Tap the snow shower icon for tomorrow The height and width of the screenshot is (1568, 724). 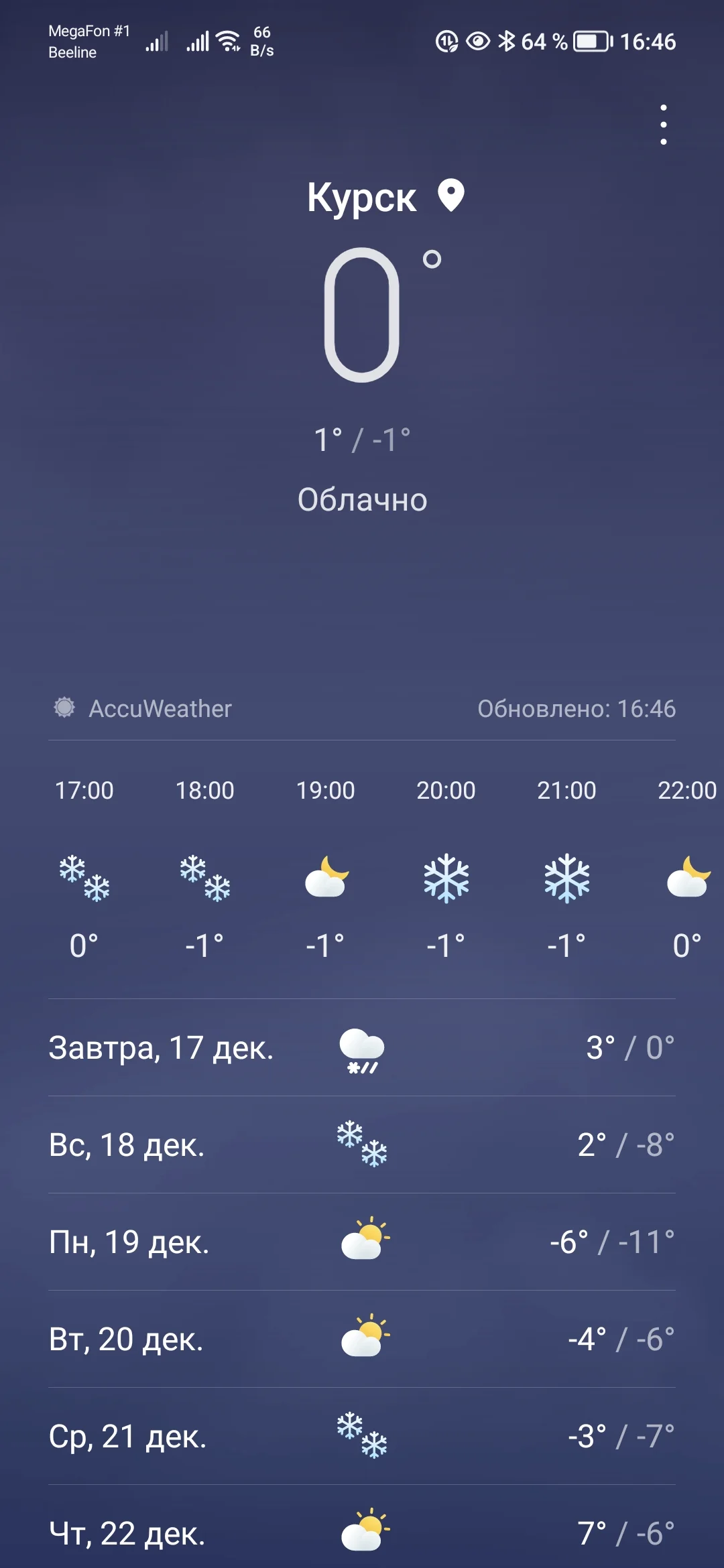(x=362, y=1049)
